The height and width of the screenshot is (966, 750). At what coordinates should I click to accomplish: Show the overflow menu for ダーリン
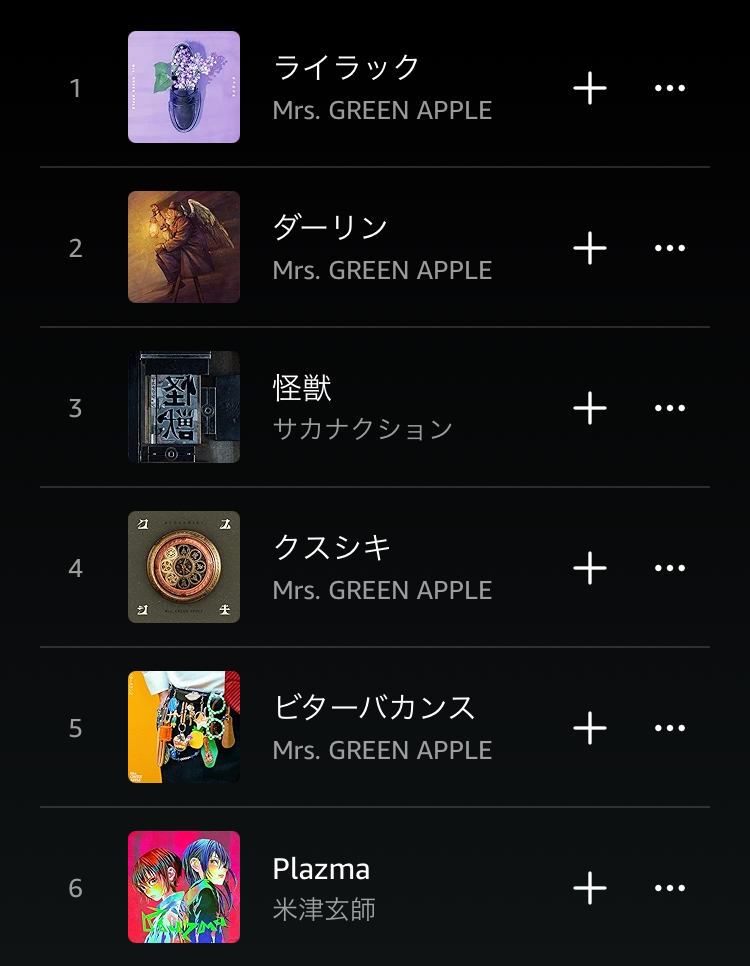click(669, 248)
